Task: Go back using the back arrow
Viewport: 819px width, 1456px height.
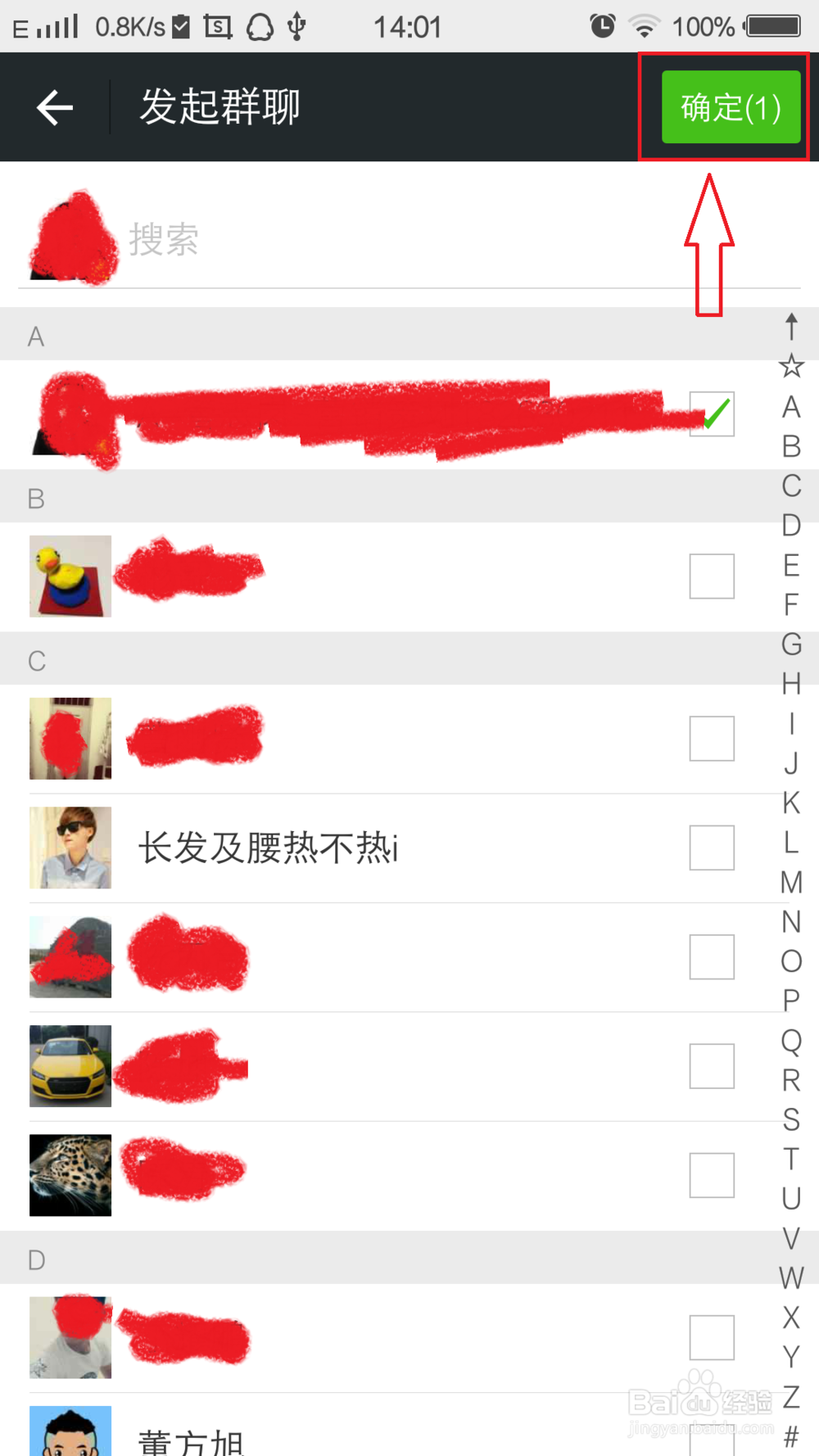Action: click(x=52, y=106)
